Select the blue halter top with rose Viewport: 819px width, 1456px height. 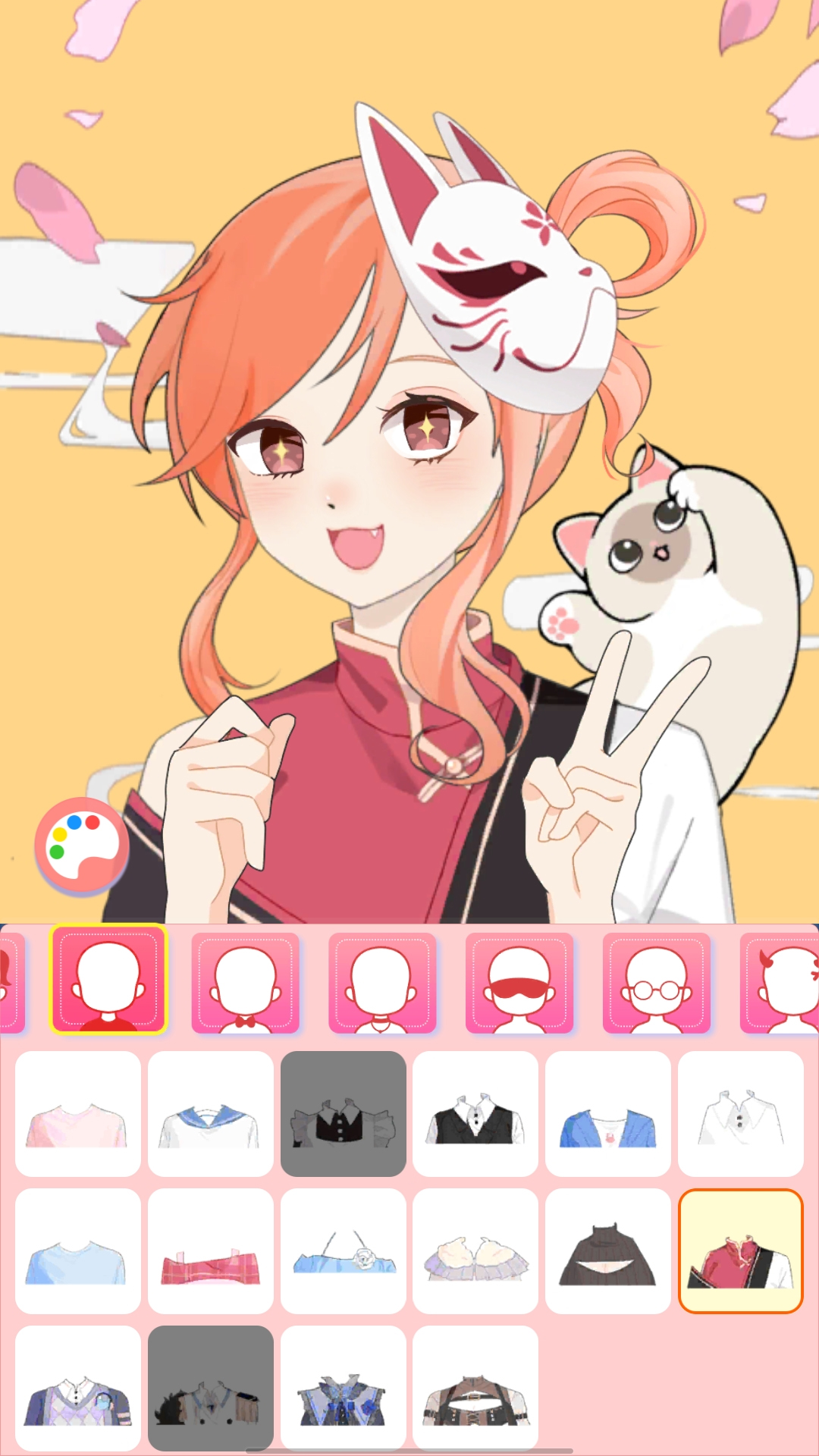coord(344,1251)
